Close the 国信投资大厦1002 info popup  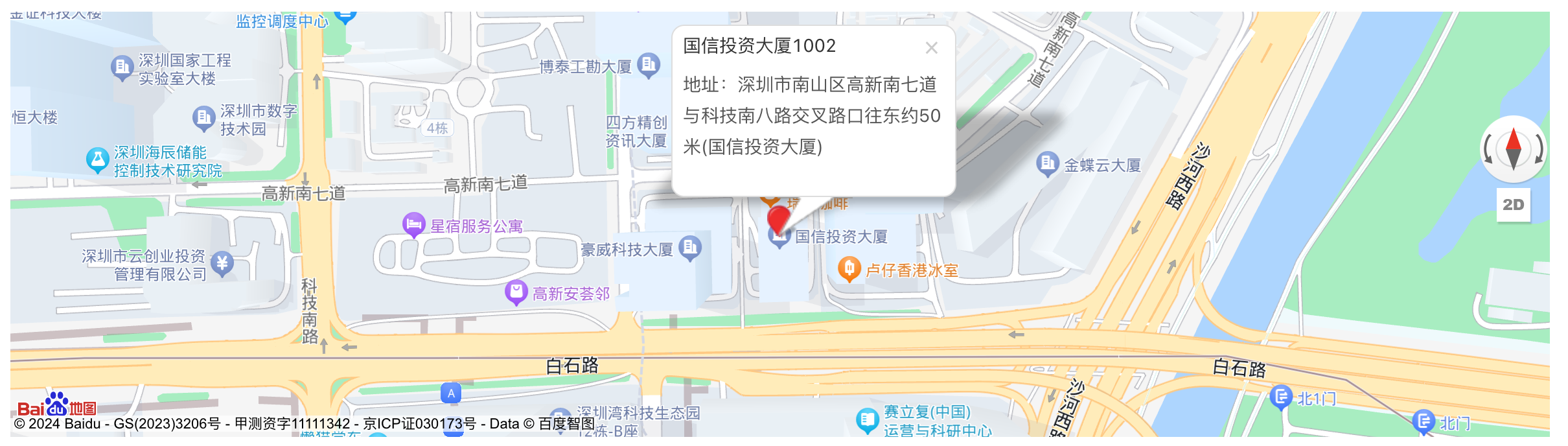coord(931,48)
